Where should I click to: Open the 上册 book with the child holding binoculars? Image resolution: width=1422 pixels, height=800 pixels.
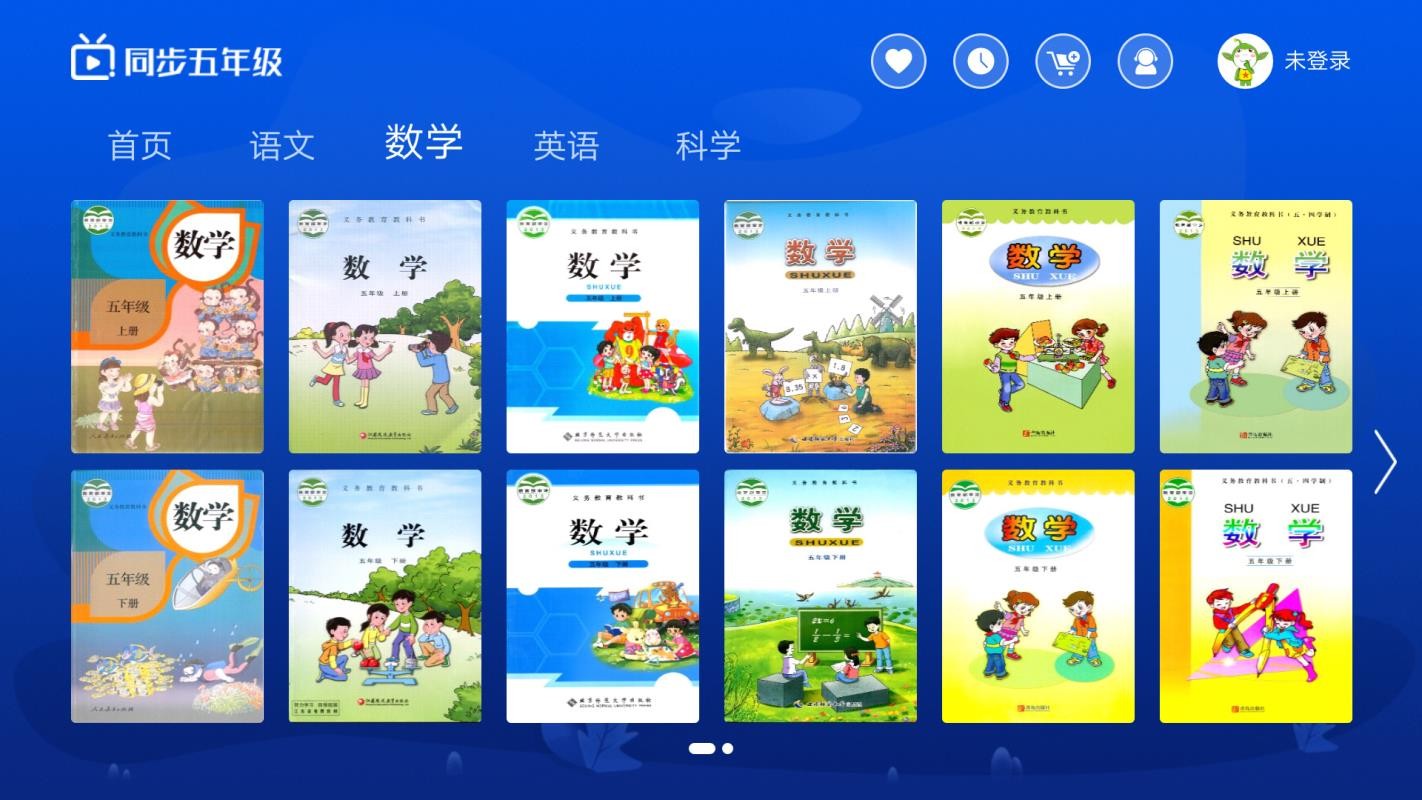(x=385, y=326)
